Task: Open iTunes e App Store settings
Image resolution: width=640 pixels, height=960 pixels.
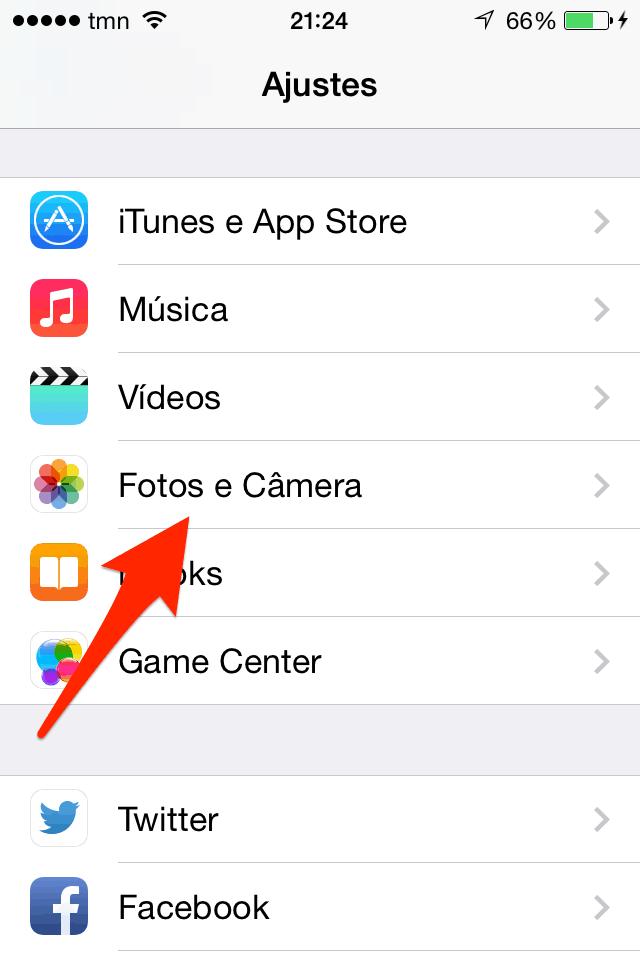Action: tap(320, 221)
